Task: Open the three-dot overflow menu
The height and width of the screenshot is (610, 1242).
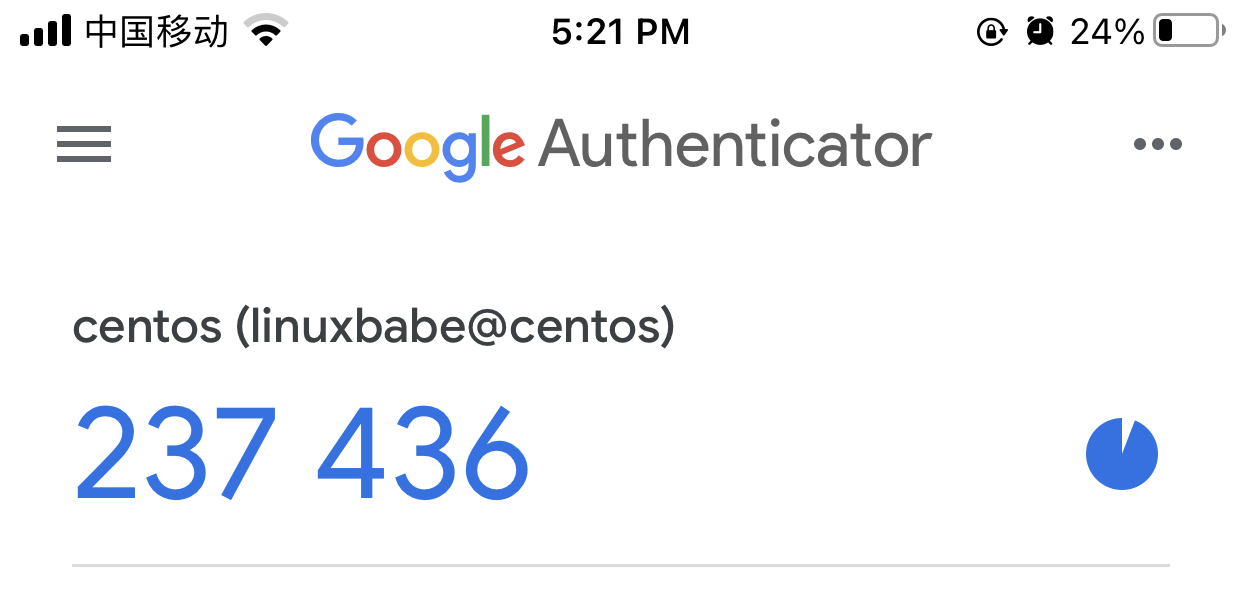Action: 1158,145
